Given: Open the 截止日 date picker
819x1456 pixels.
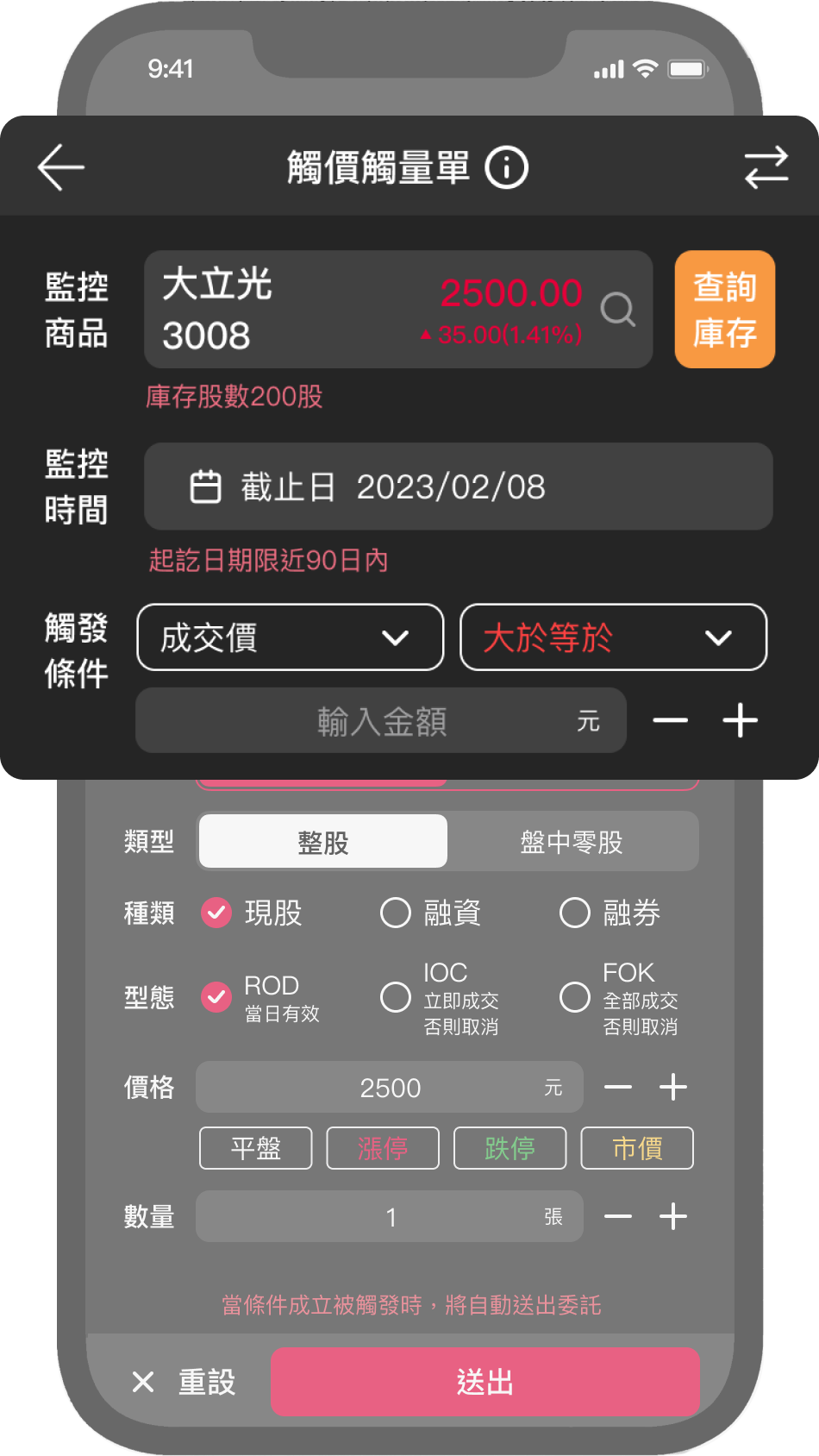Looking at the screenshot, I should pos(458,486).
